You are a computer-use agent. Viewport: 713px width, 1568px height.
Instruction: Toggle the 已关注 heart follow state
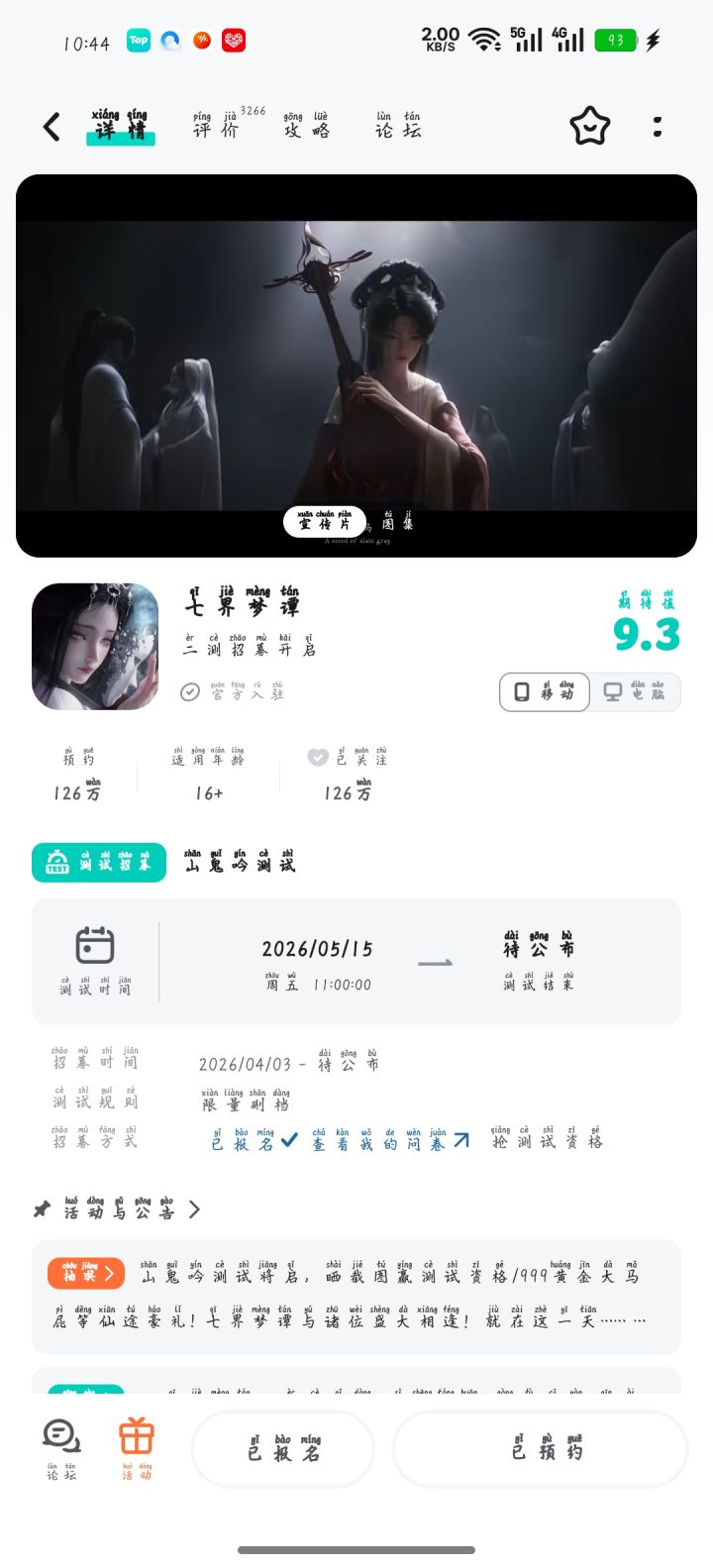coord(318,757)
